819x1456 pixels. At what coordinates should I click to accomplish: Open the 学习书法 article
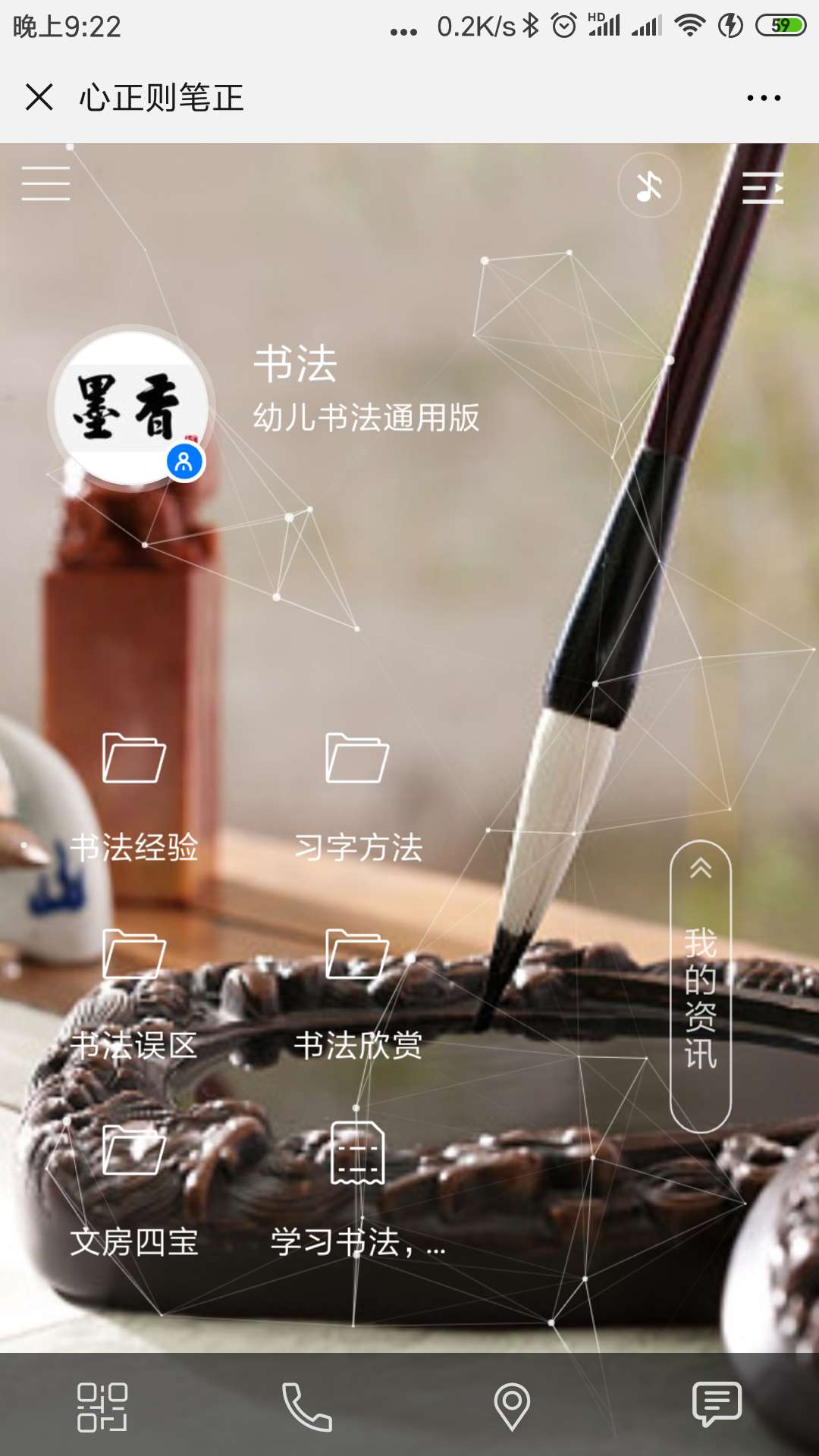tap(357, 1191)
